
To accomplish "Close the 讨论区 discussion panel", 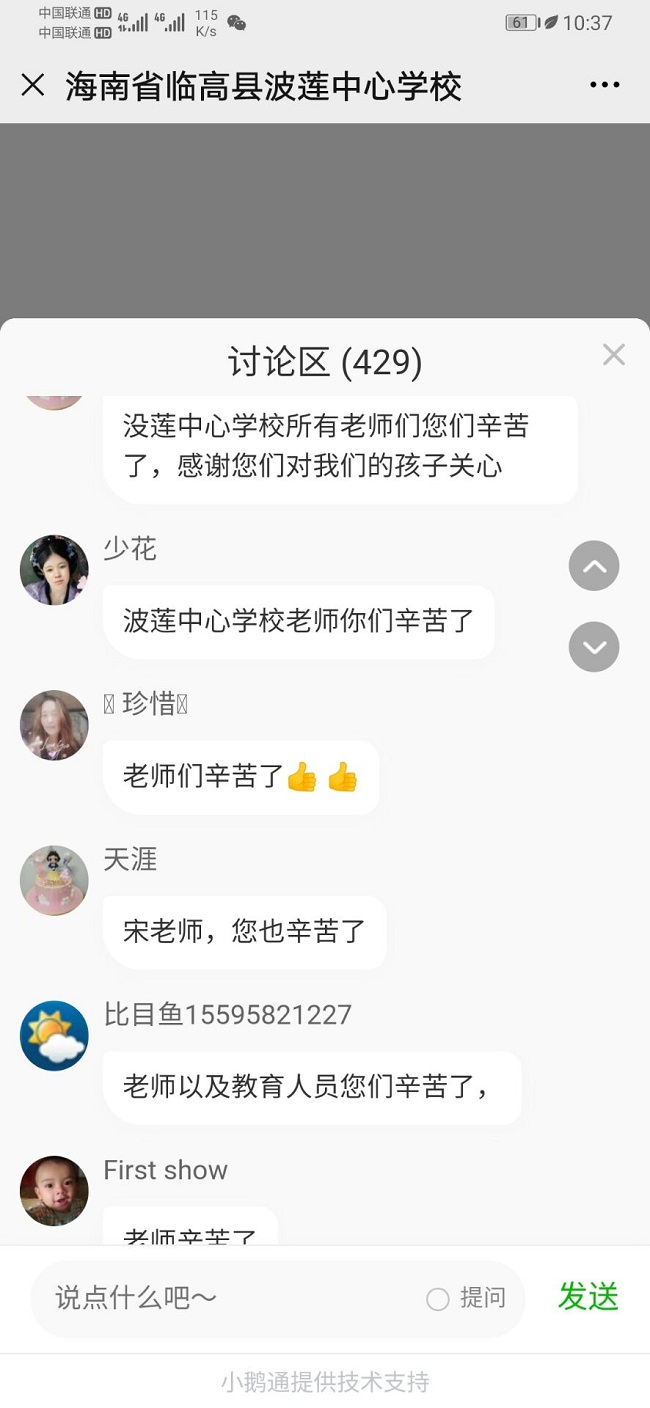I will point(613,354).
